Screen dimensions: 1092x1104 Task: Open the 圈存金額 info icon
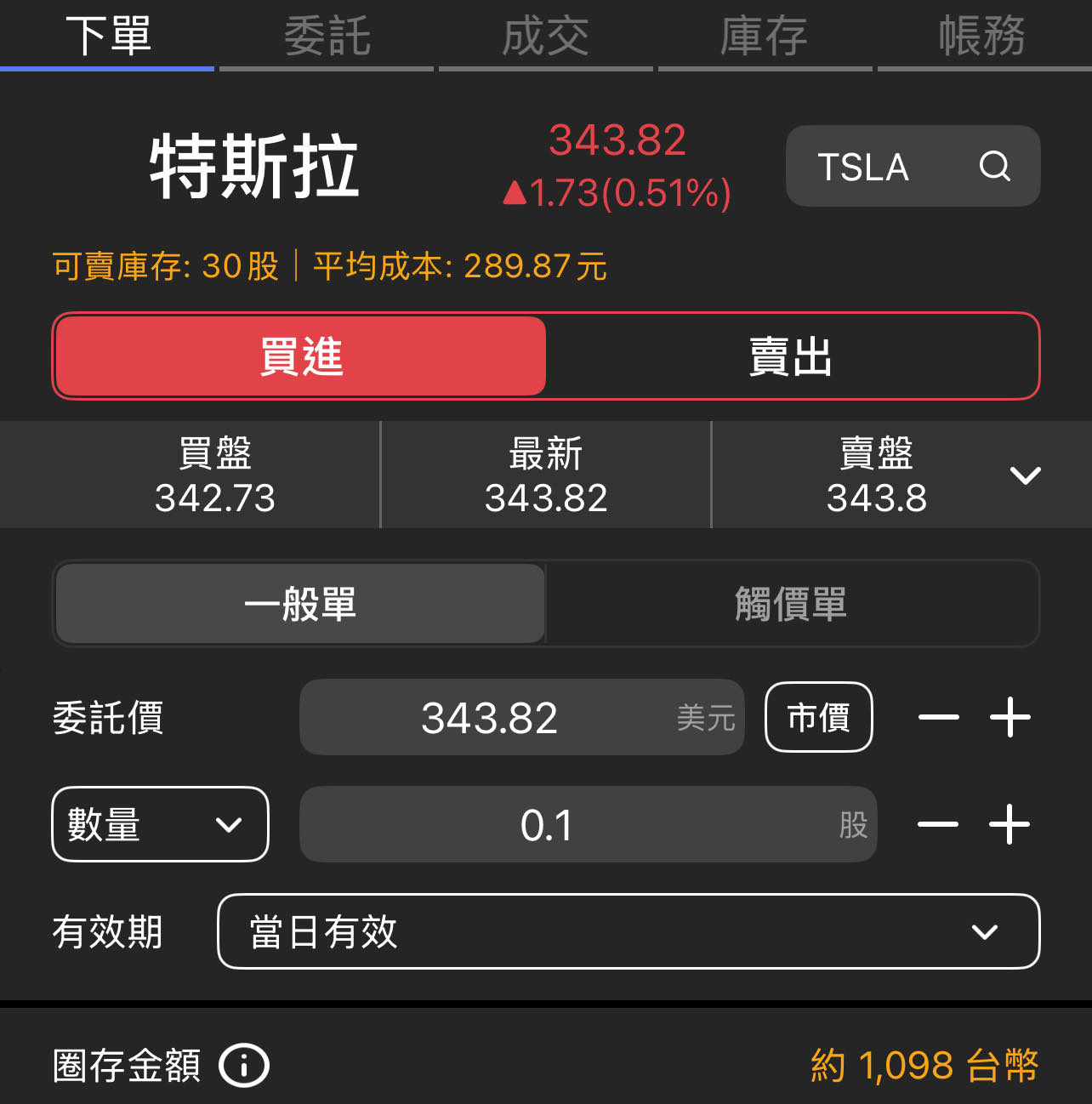(244, 1065)
